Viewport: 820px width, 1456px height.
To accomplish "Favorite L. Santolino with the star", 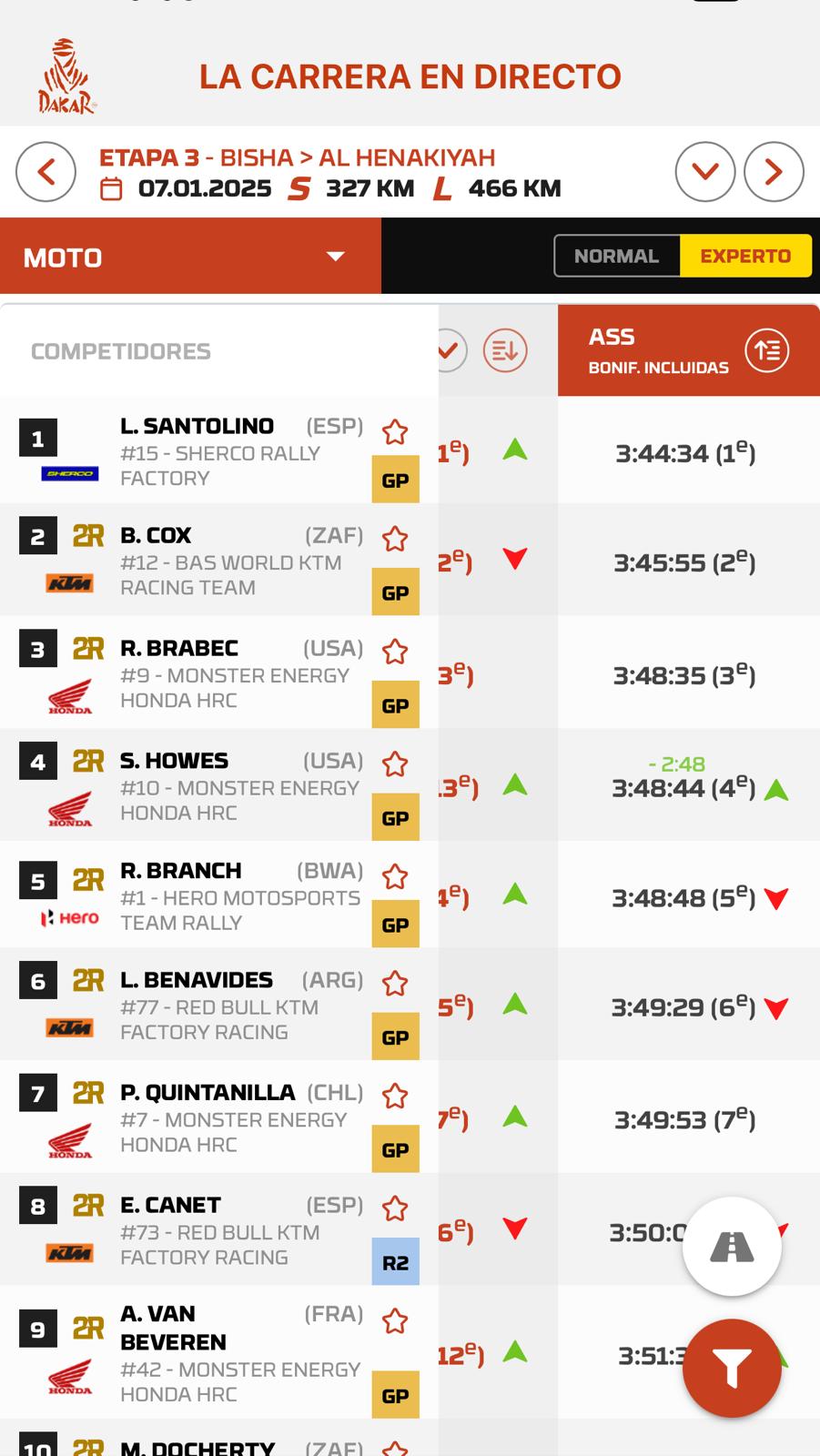I will coord(395,431).
